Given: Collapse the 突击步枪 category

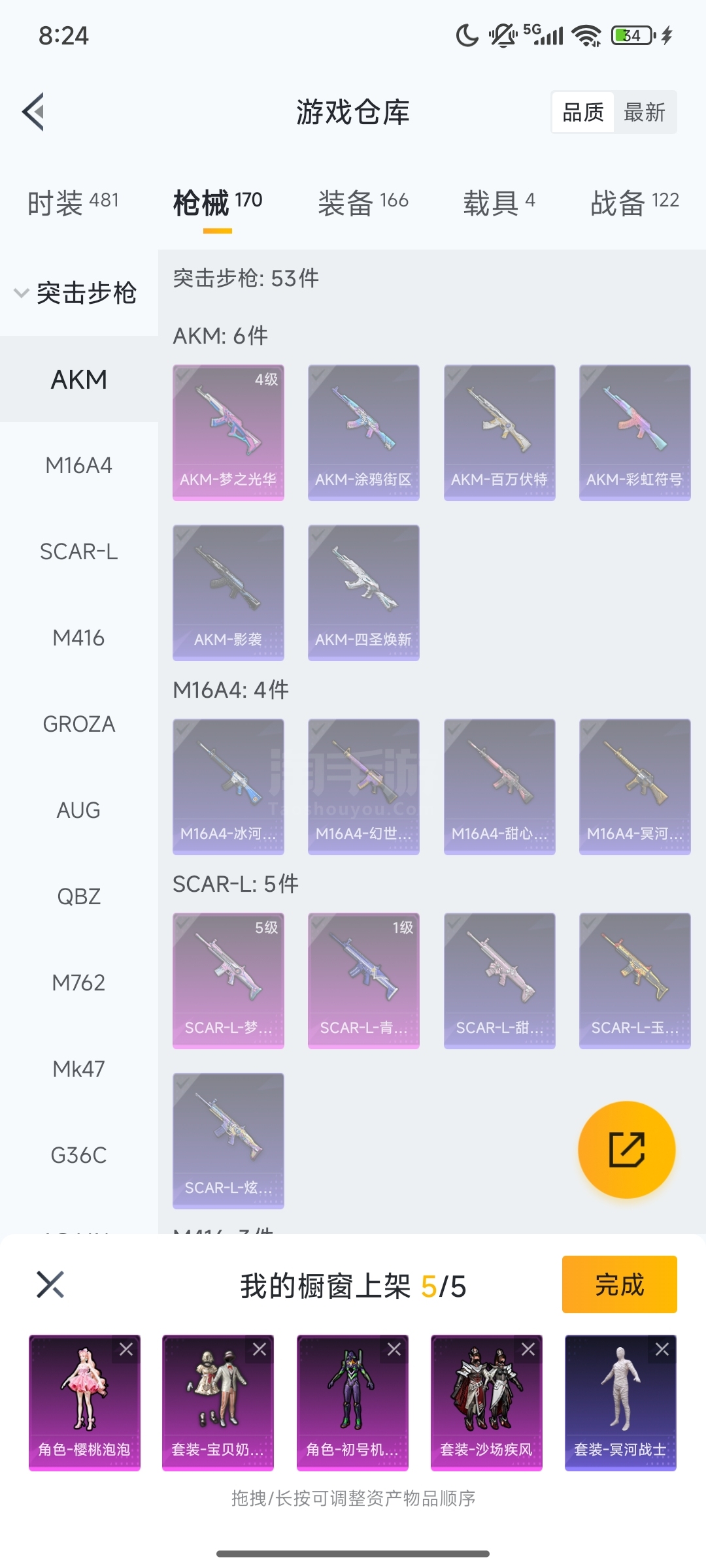Looking at the screenshot, I should click(x=75, y=293).
